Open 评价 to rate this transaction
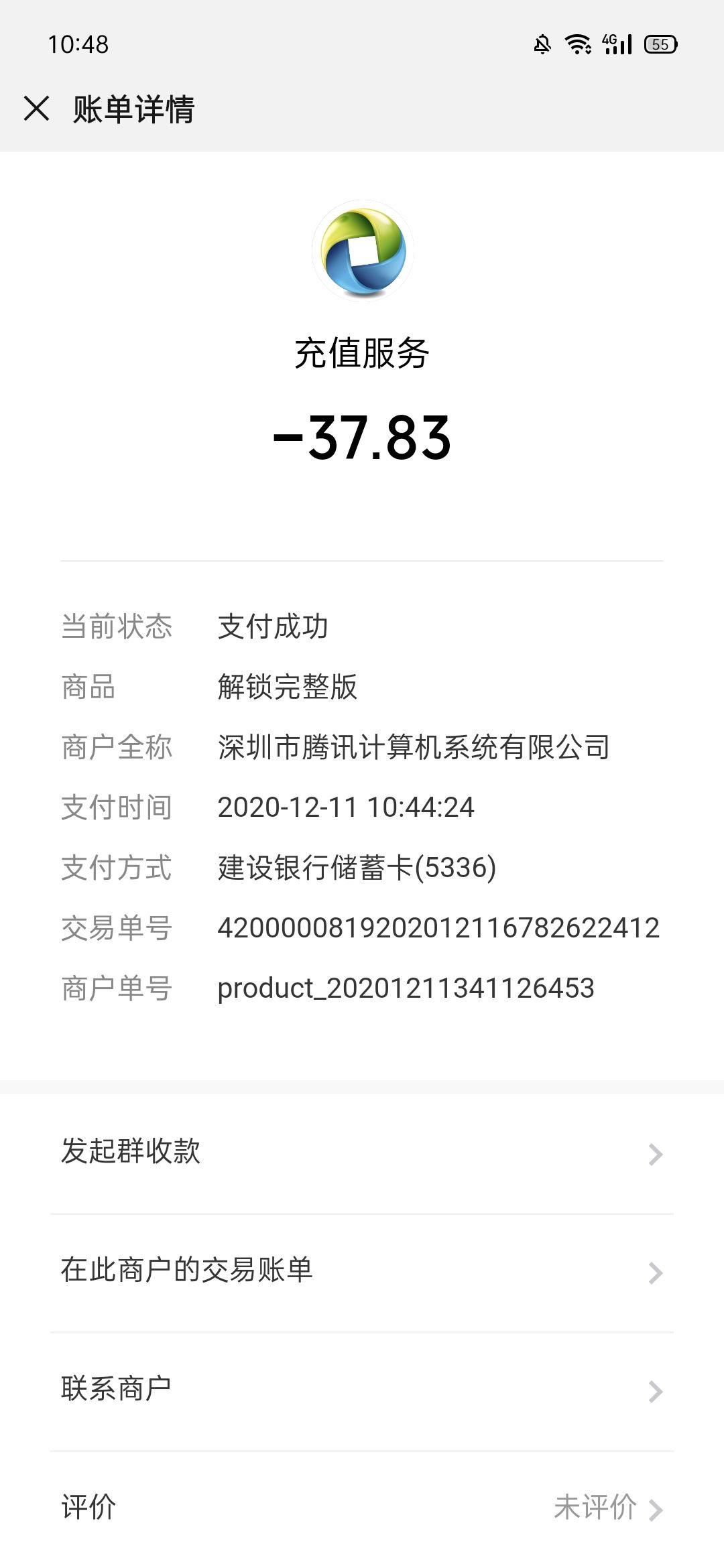Screen dimensions: 724x1568 point(362,1509)
